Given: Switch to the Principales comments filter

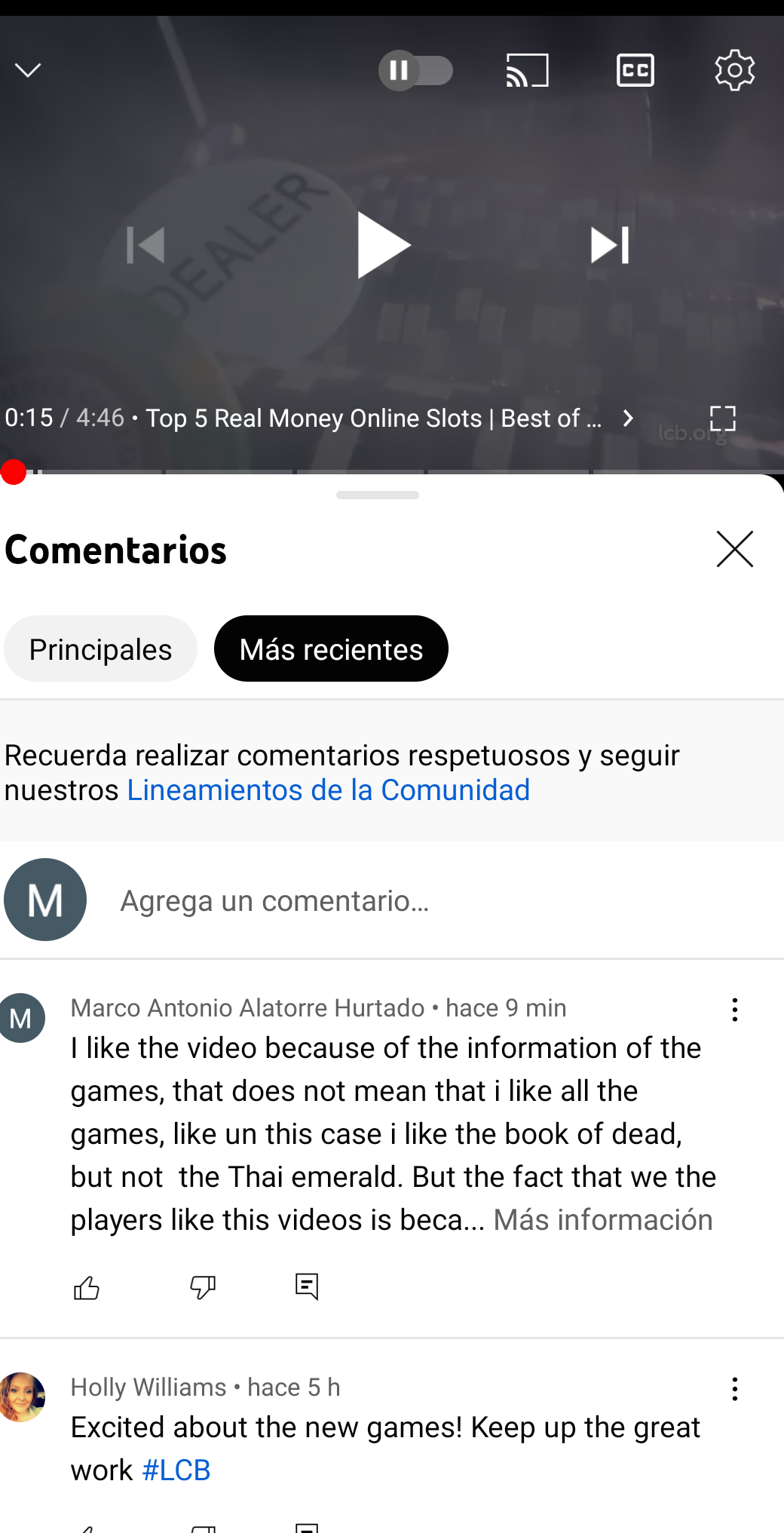Looking at the screenshot, I should click(100, 649).
